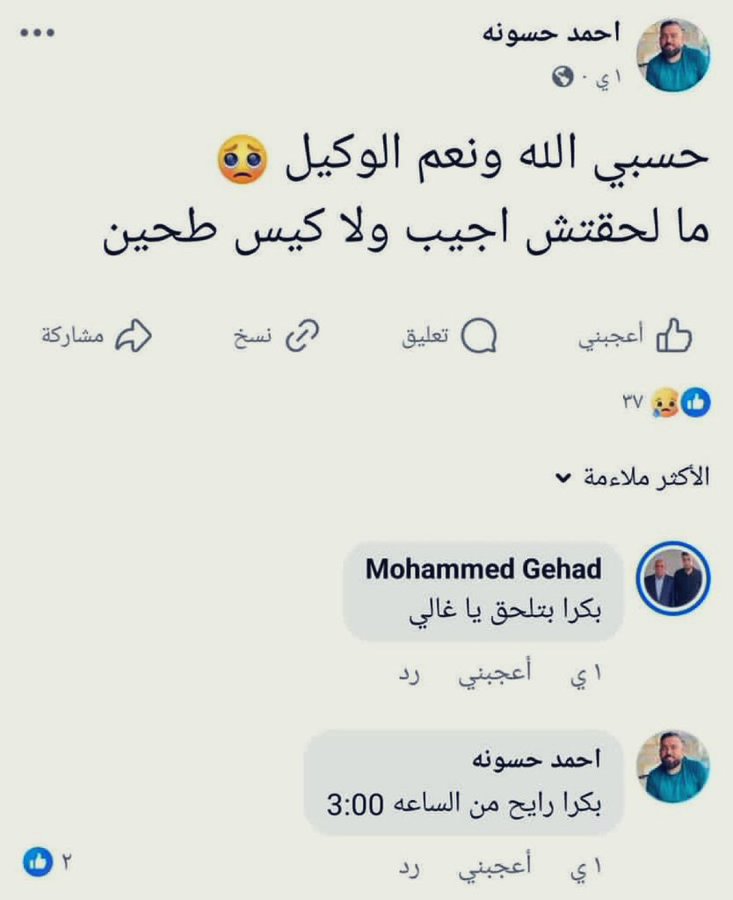Reply to احمد حسونه's 3:00 comment
Image resolution: width=733 pixels, height=900 pixels.
(411, 867)
